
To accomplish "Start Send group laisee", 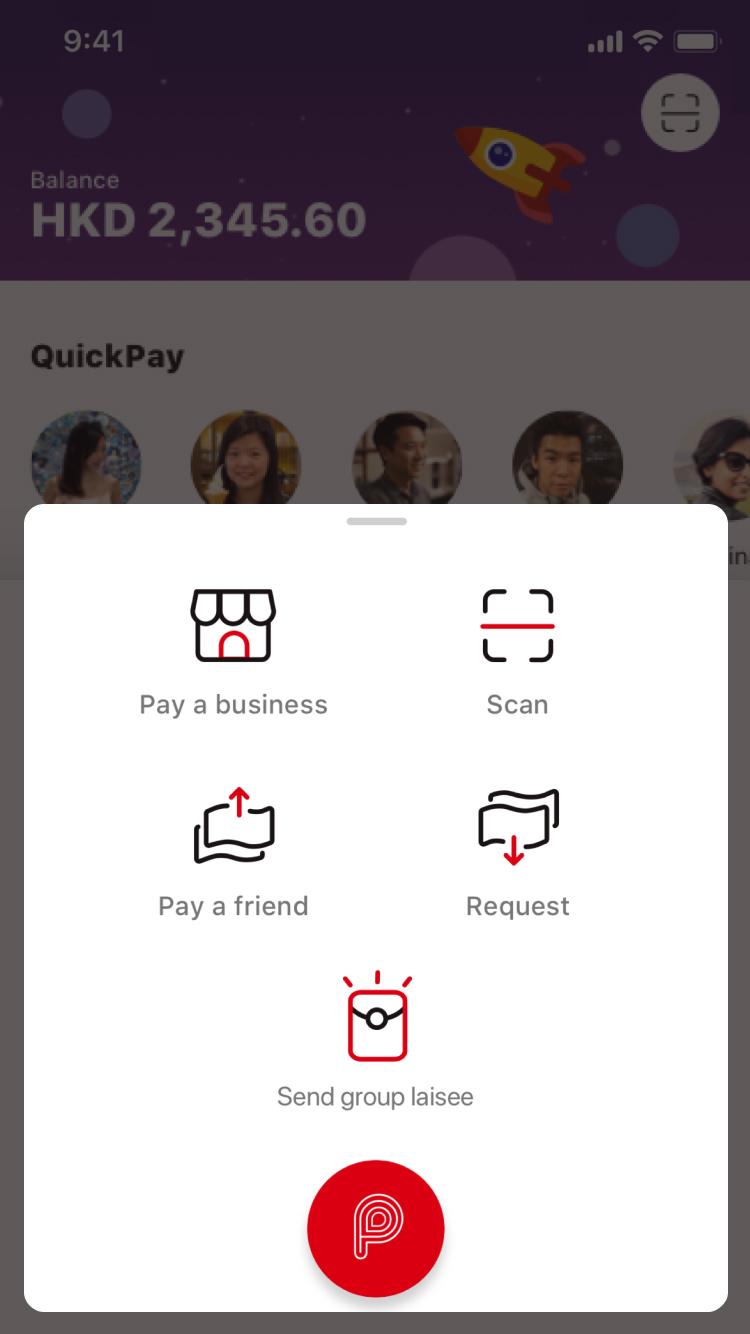I will point(375,1040).
